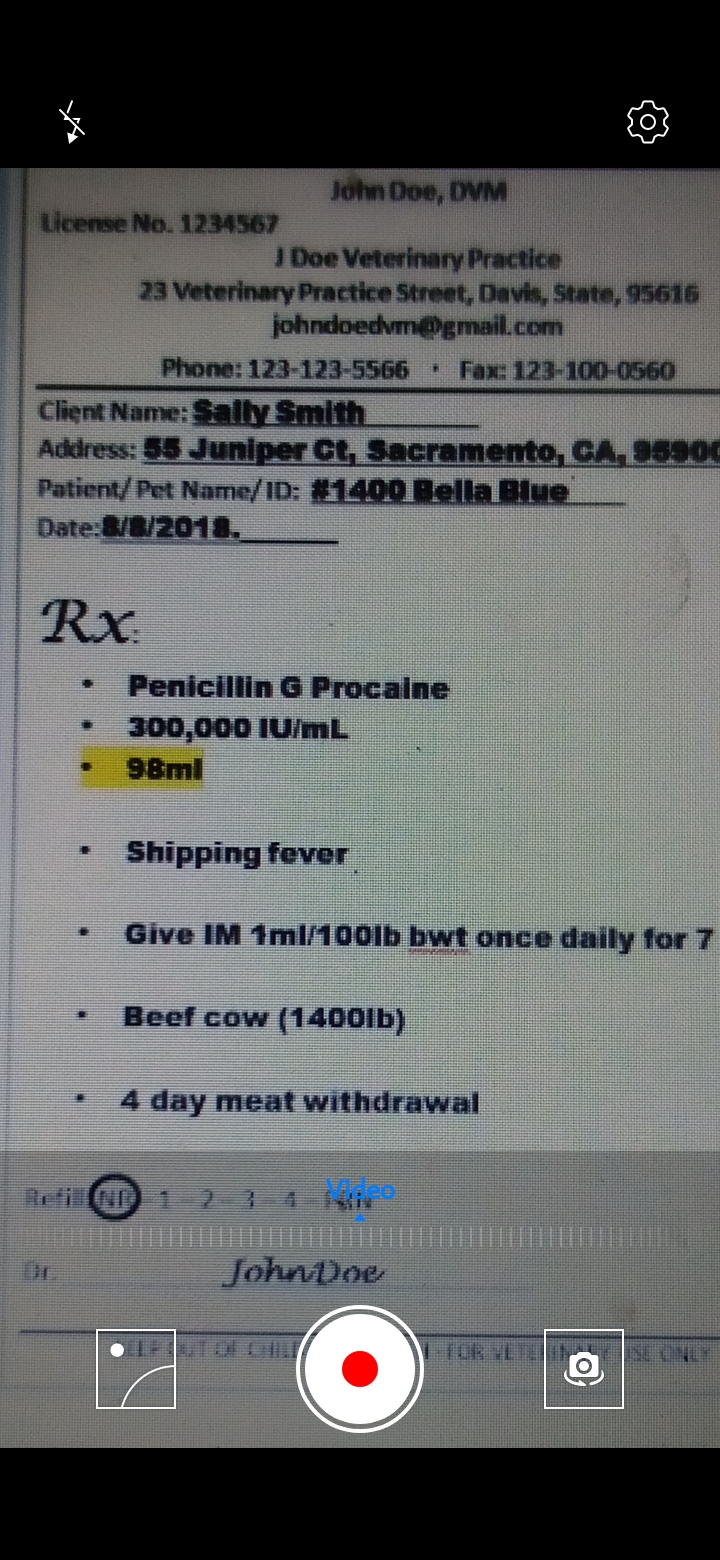Start recording video
This screenshot has height=1560, width=720.
click(360, 1368)
